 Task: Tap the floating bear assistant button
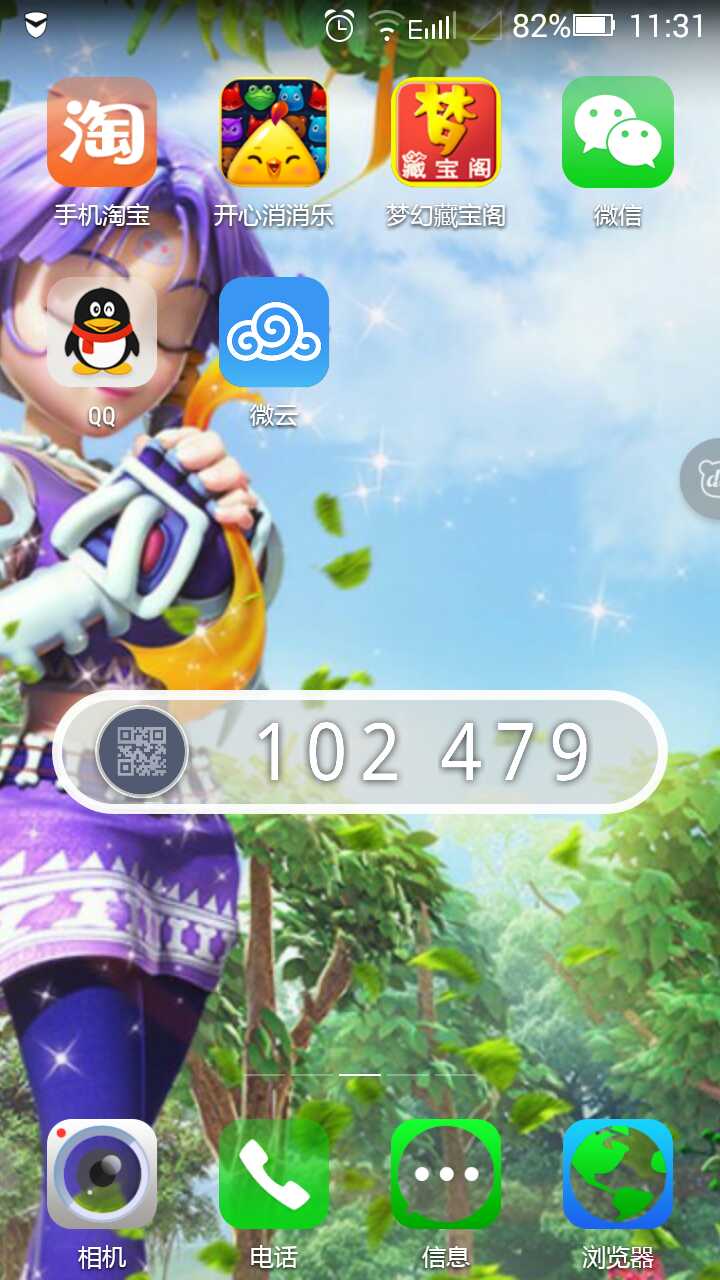(704, 478)
